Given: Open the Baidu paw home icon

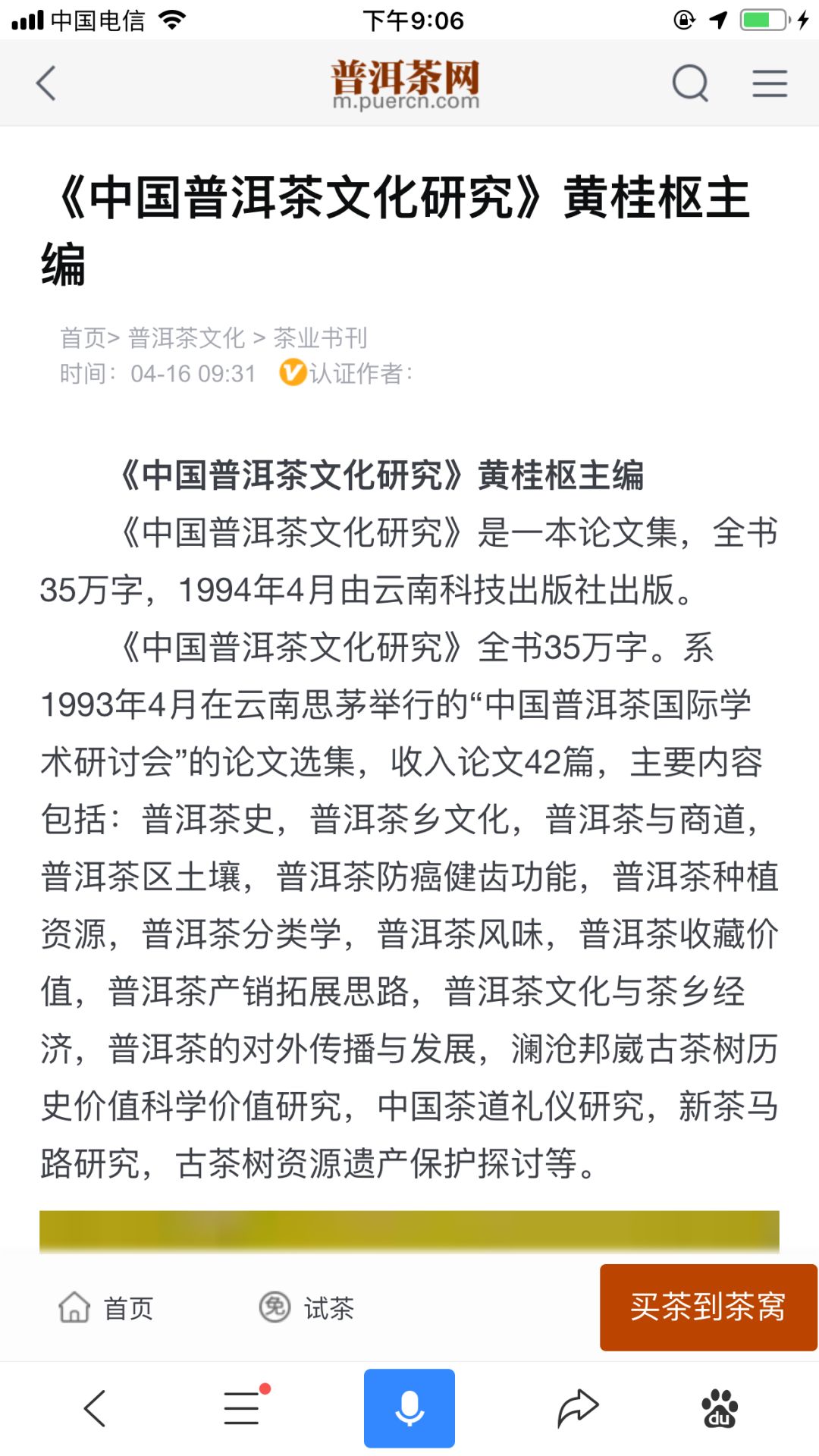Looking at the screenshot, I should pos(720,1408).
